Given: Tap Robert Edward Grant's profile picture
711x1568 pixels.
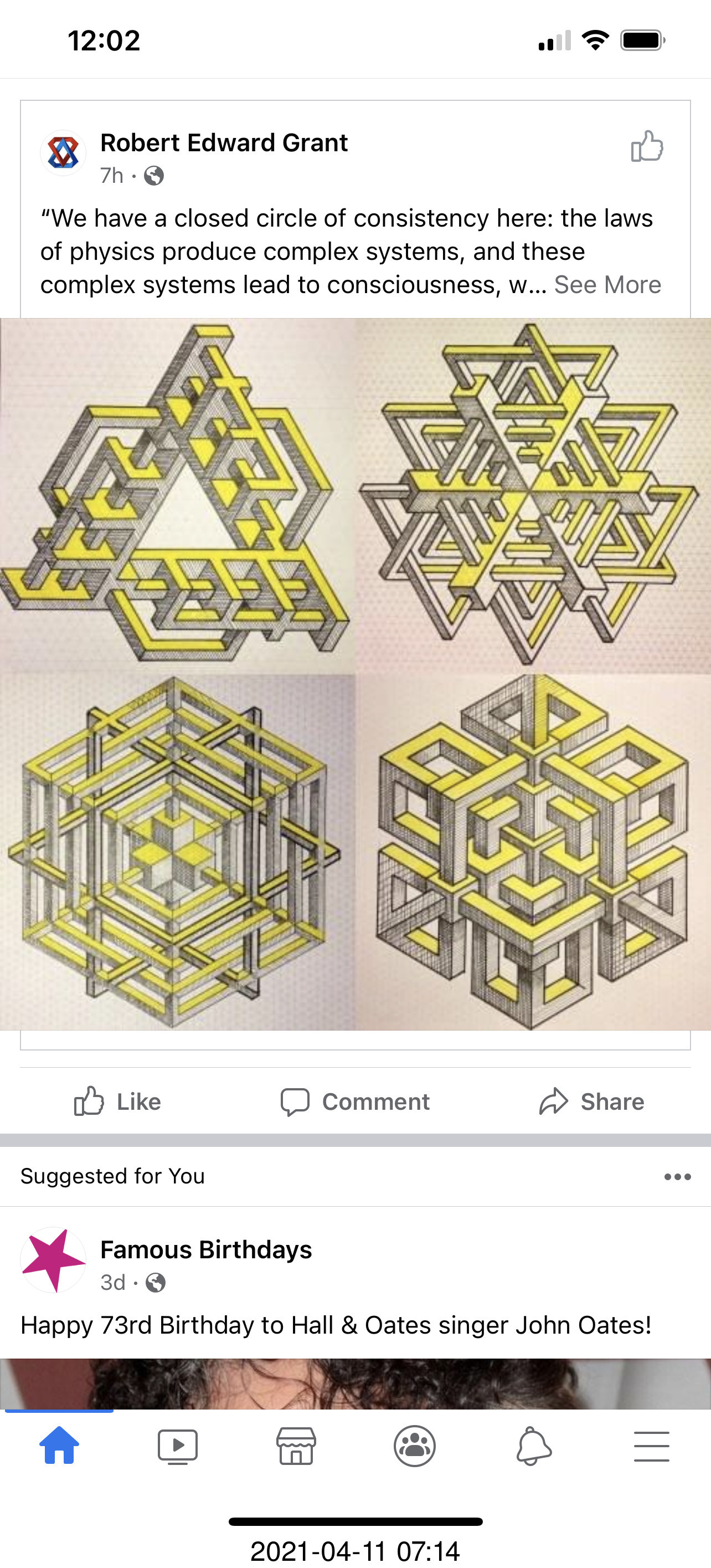Looking at the screenshot, I should [x=63, y=153].
